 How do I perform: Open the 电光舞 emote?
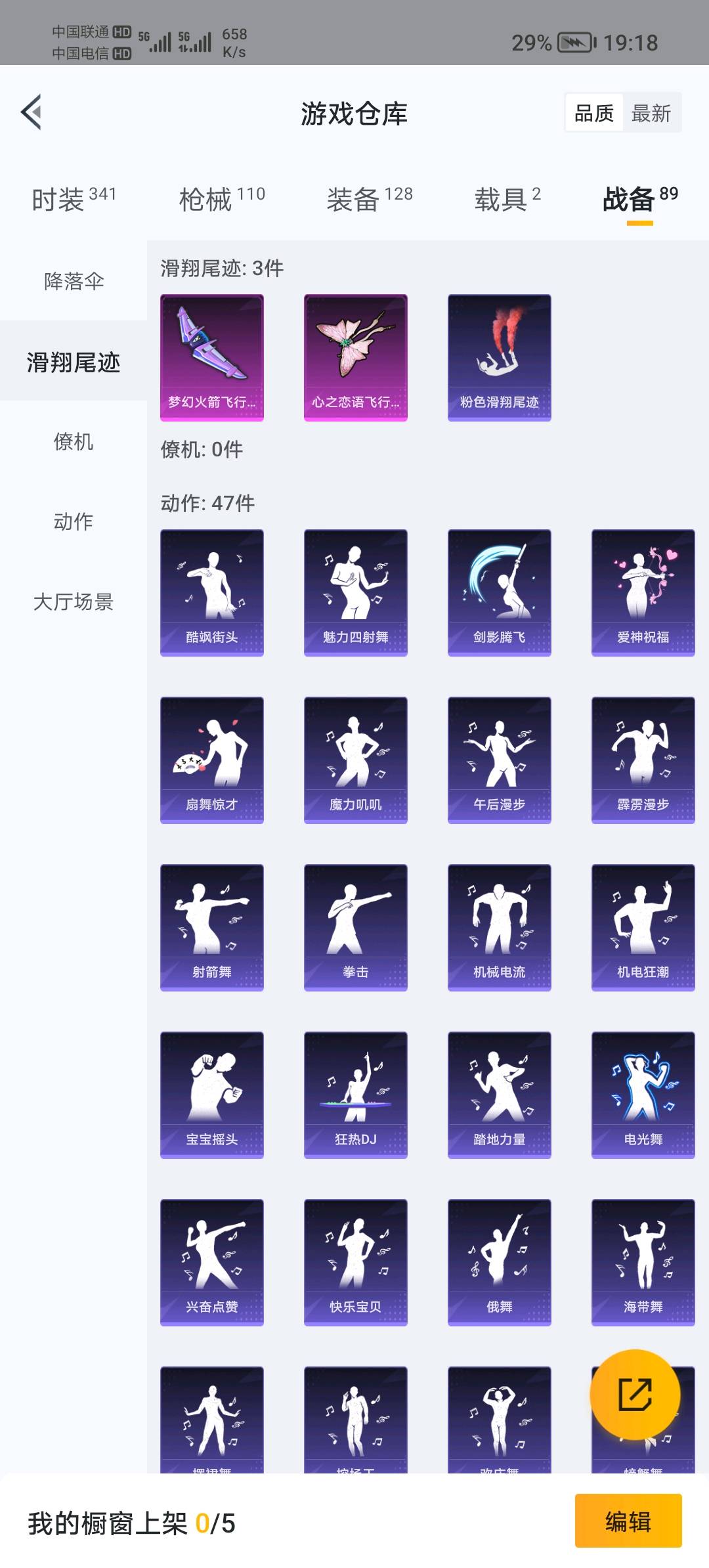[643, 1095]
